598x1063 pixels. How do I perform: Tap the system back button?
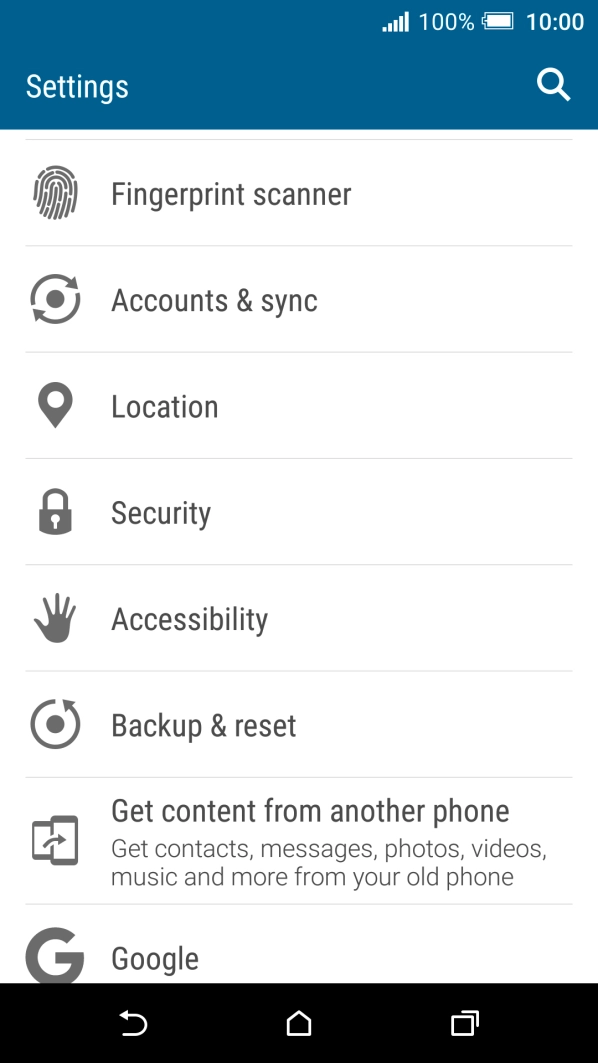tap(133, 1022)
